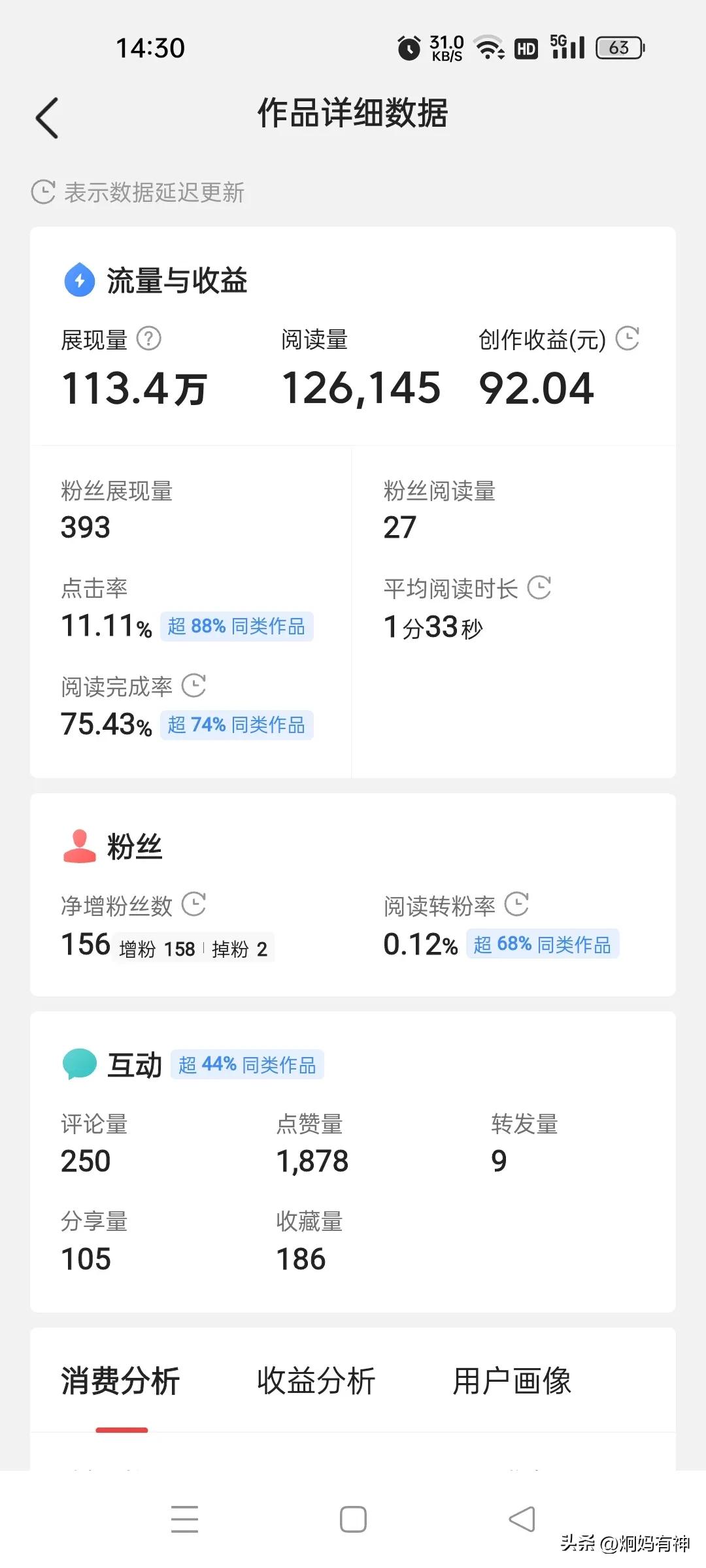Tap the delayed-update clock beside 平均阅读时长
The height and width of the screenshot is (1568, 706).
[x=541, y=588]
